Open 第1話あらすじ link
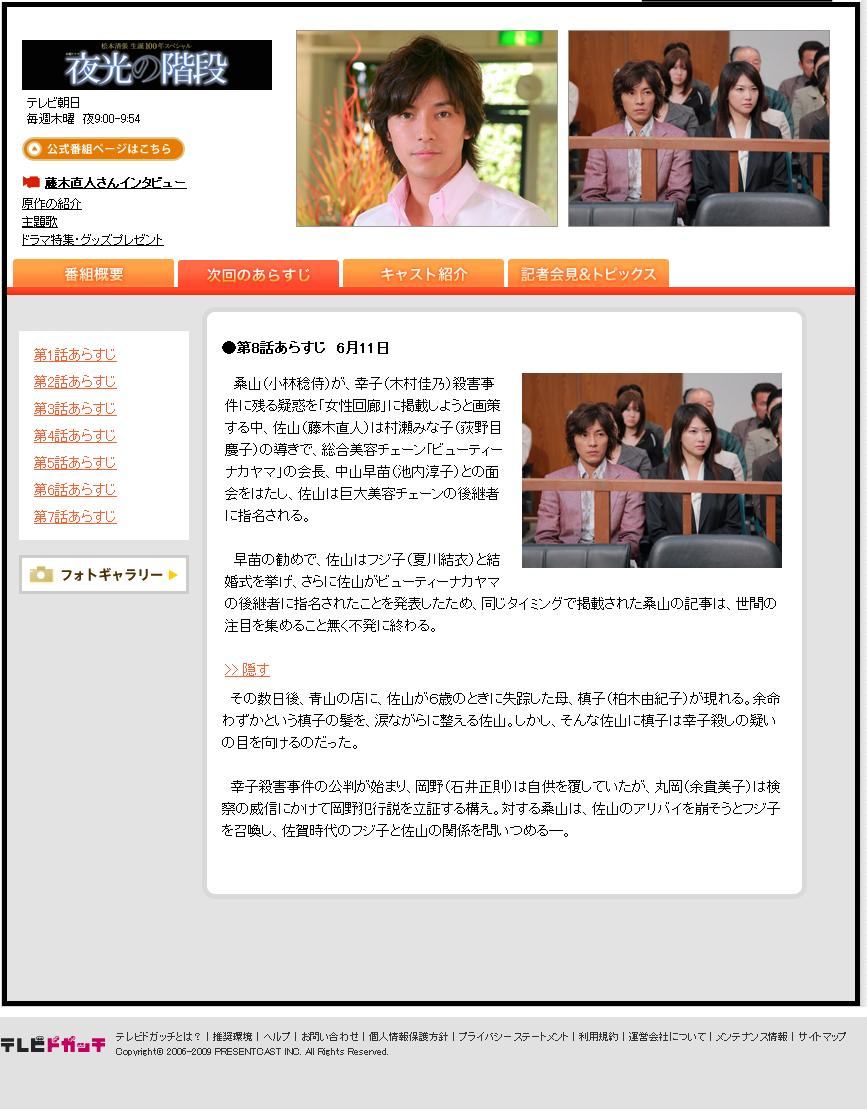Viewport: 867px width, 1112px height. [x=75, y=355]
